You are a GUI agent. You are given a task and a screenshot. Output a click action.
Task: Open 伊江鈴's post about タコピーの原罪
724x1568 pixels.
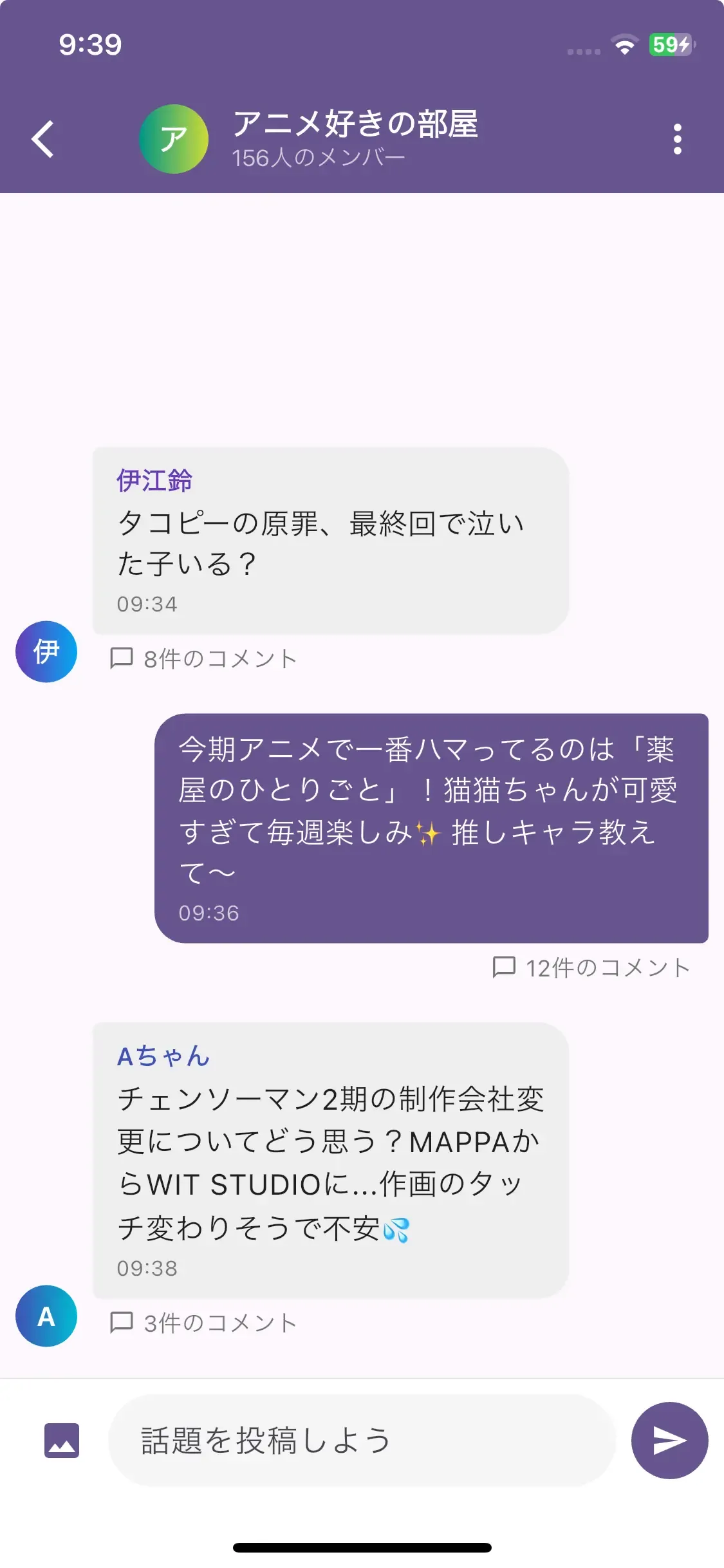click(x=330, y=541)
